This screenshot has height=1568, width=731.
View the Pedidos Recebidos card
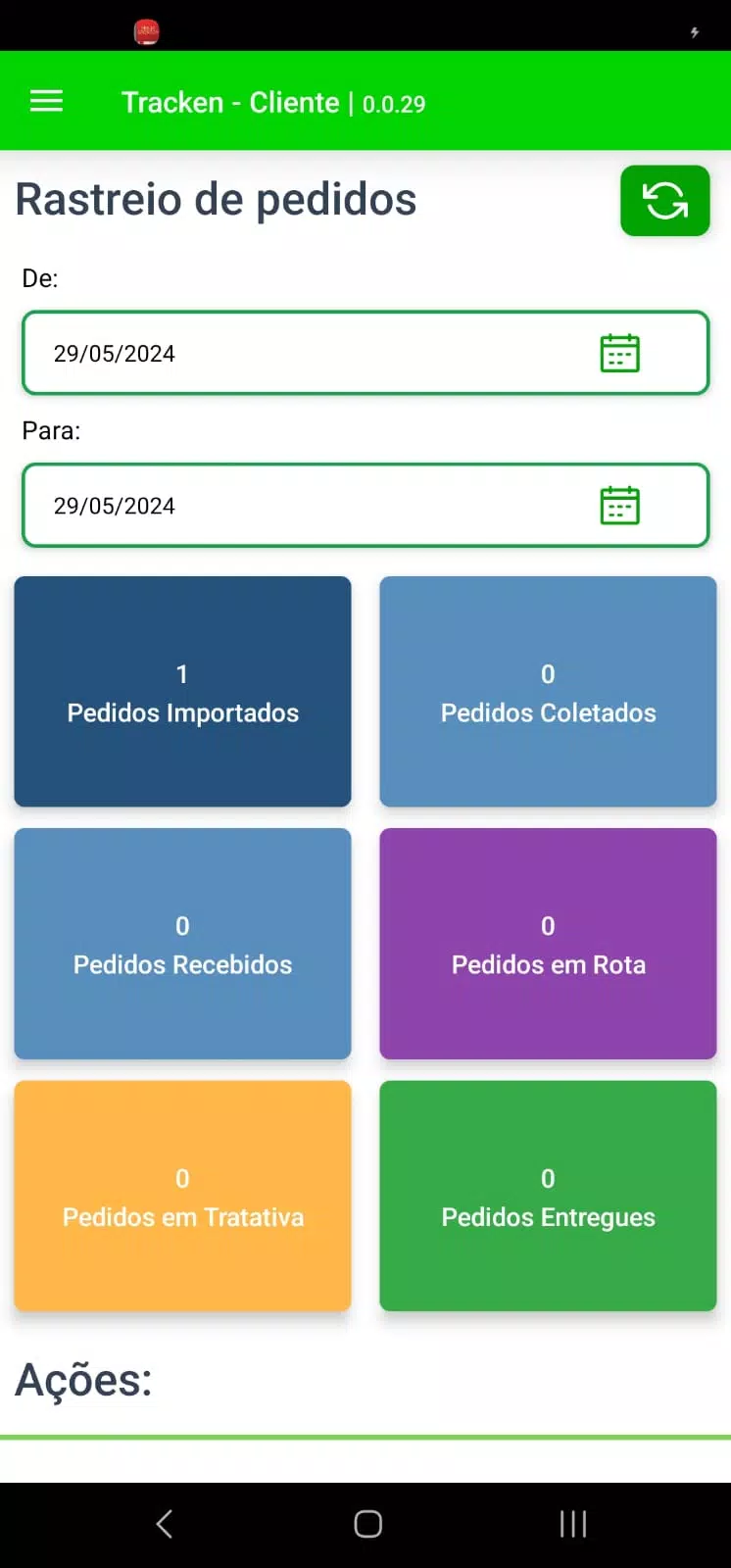tap(182, 944)
